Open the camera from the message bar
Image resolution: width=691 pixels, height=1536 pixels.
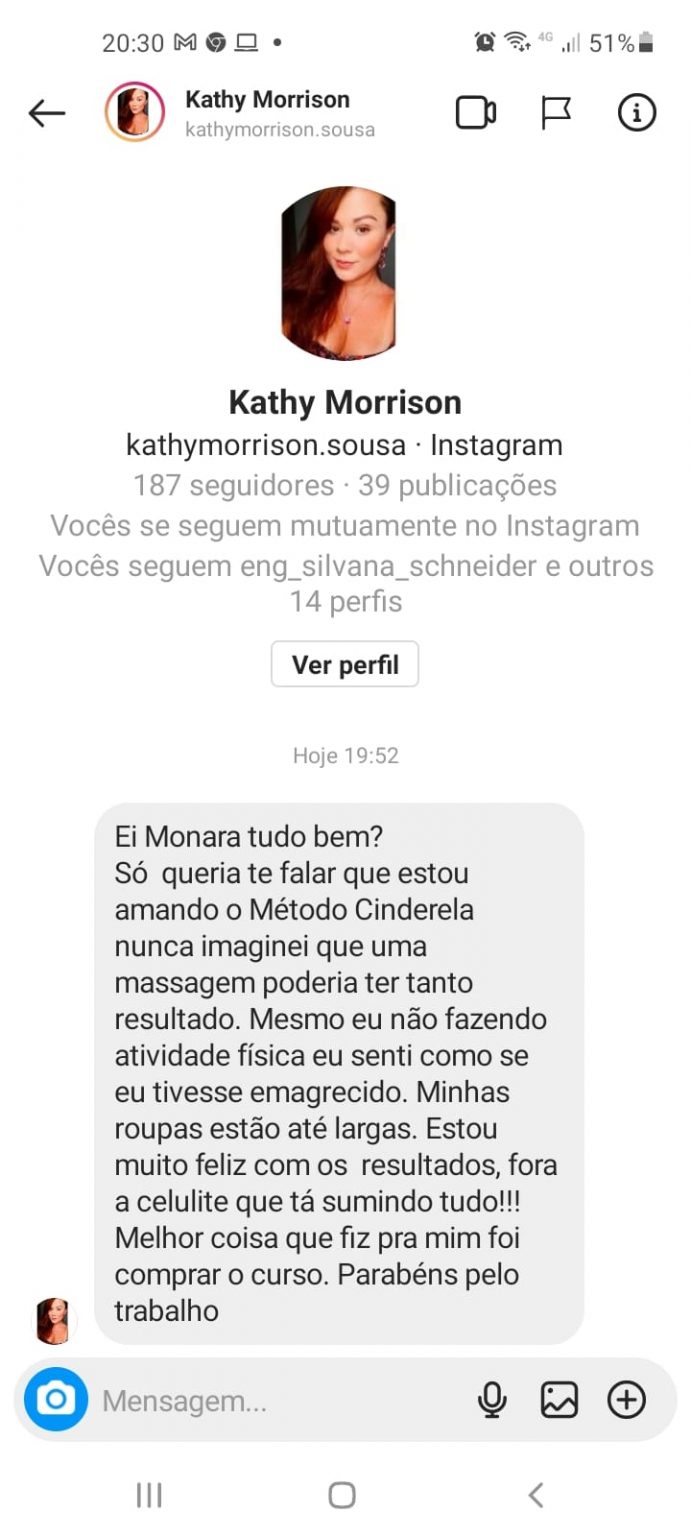(56, 1399)
